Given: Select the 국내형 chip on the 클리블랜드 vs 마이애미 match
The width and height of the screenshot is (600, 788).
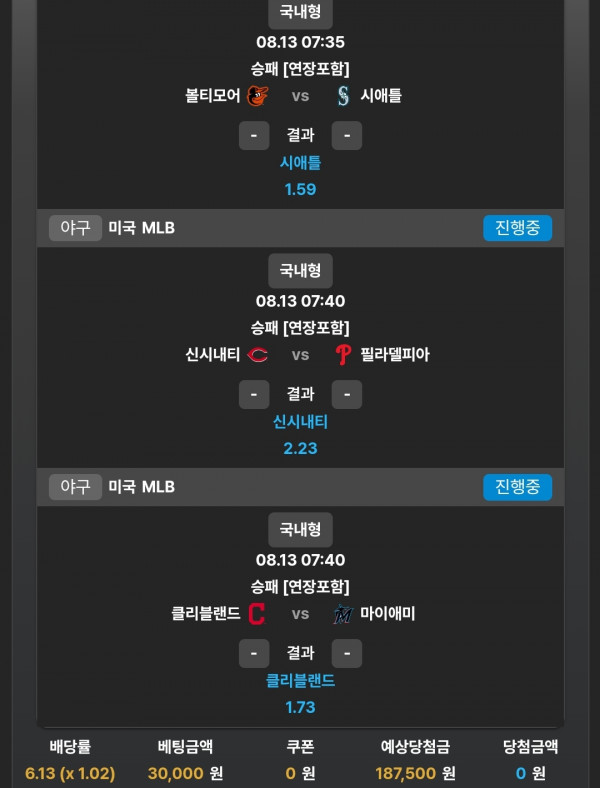Looking at the screenshot, I should (300, 529).
